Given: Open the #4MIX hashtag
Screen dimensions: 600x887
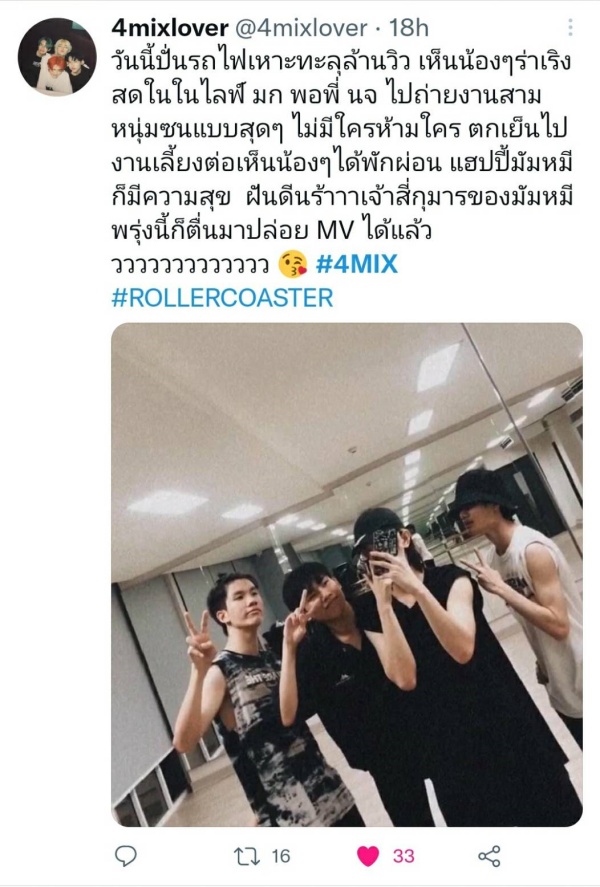Looking at the screenshot, I should pyautogui.click(x=356, y=267).
